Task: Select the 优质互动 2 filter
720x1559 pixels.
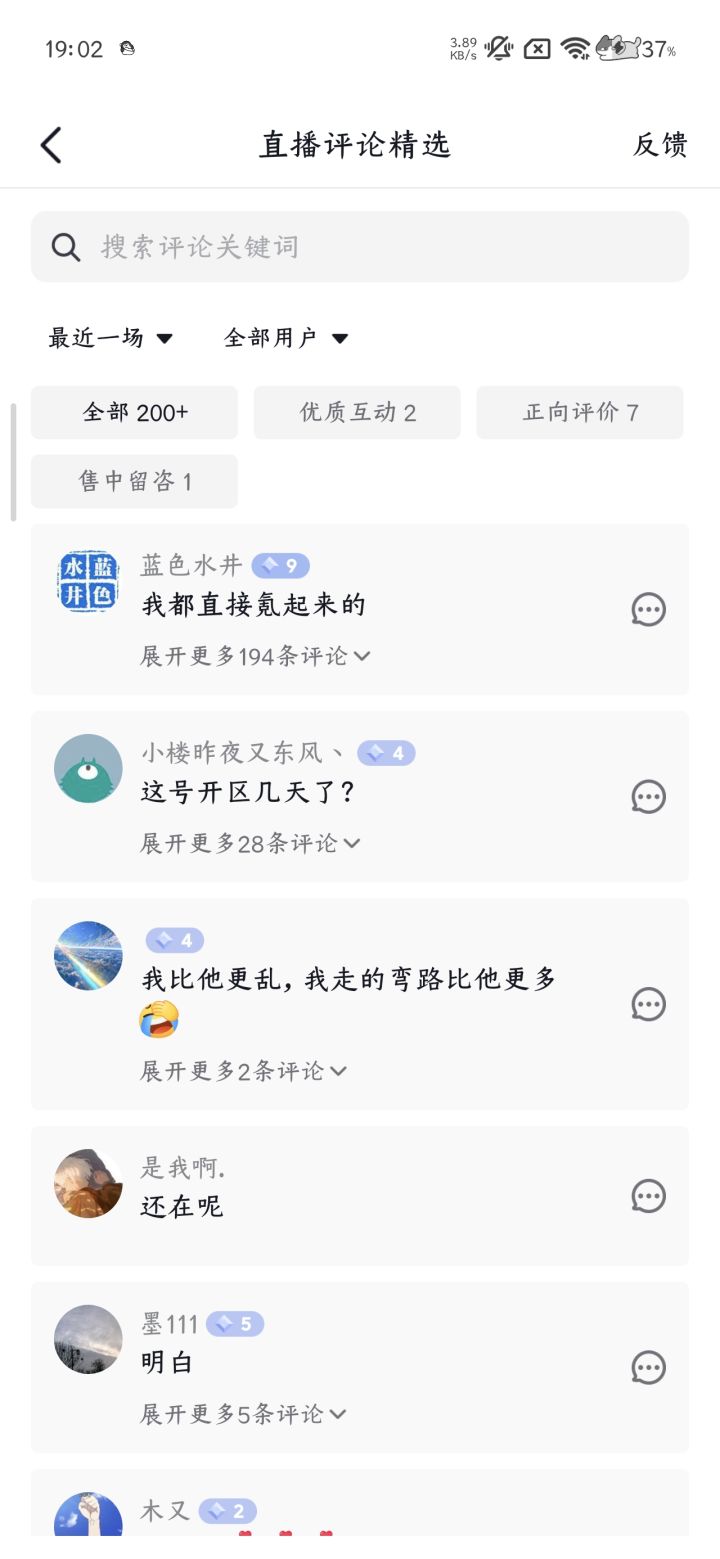Action: click(x=357, y=412)
